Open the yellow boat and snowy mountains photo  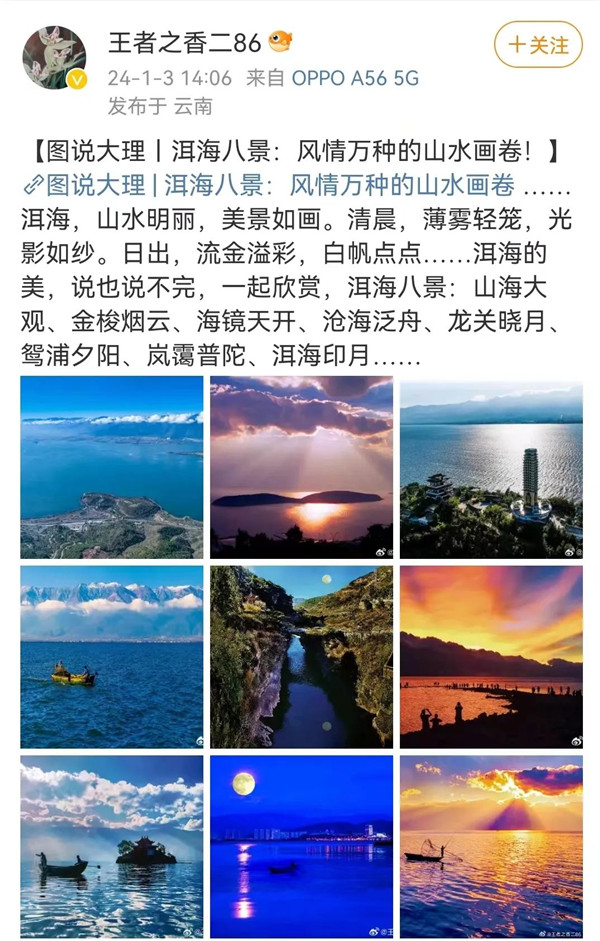tap(111, 657)
